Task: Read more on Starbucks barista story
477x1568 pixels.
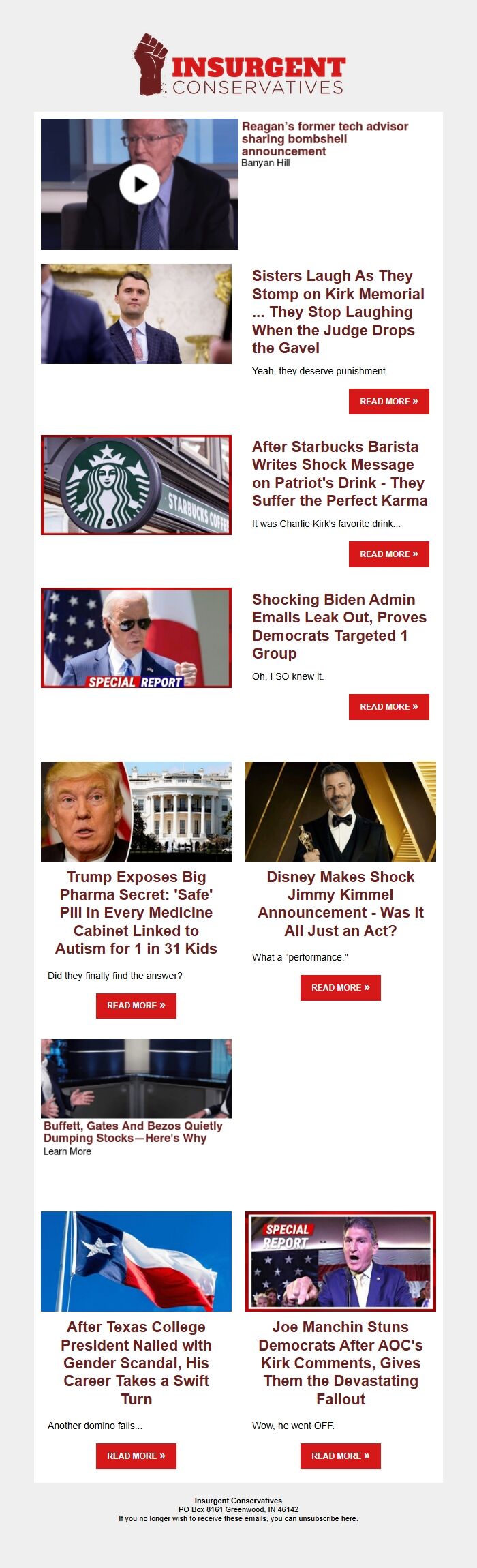Action: coord(388,554)
